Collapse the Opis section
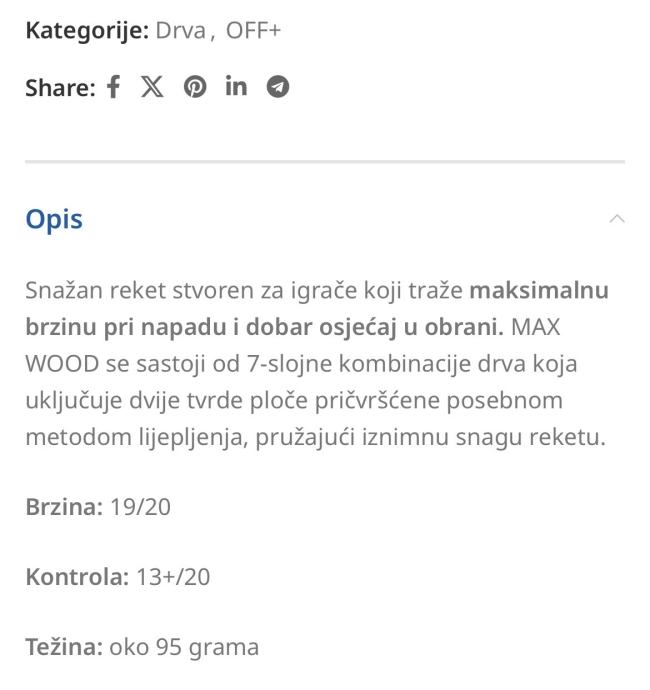 point(617,219)
